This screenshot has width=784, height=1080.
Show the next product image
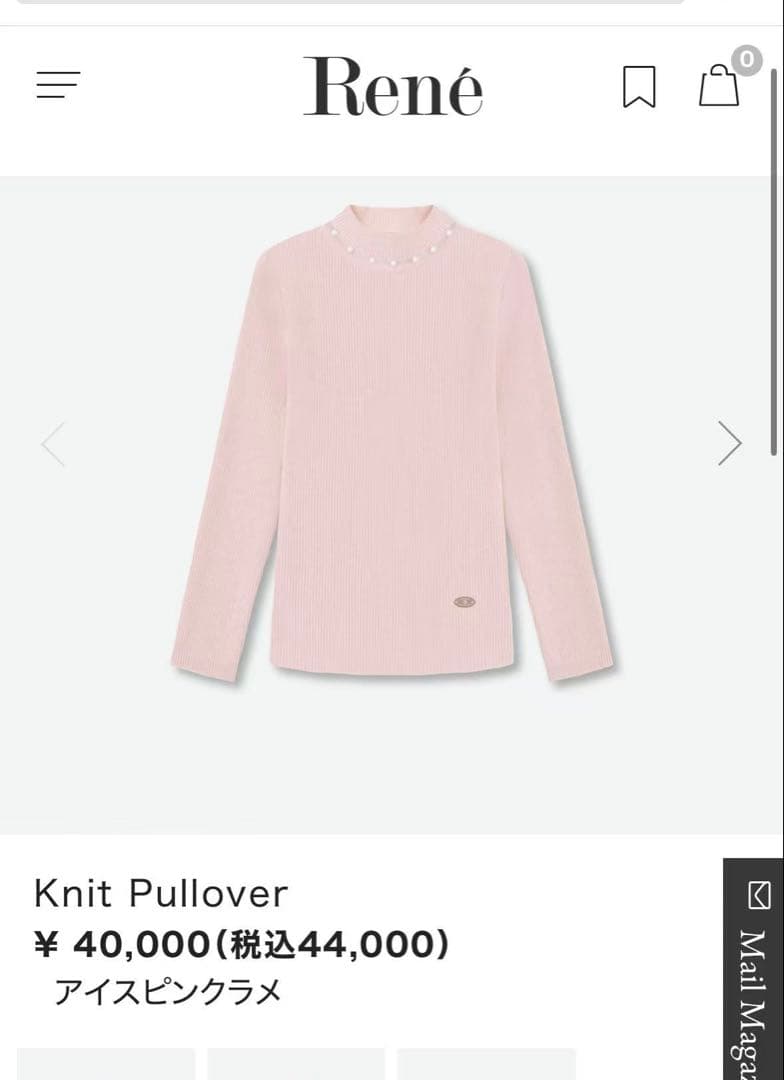click(730, 443)
